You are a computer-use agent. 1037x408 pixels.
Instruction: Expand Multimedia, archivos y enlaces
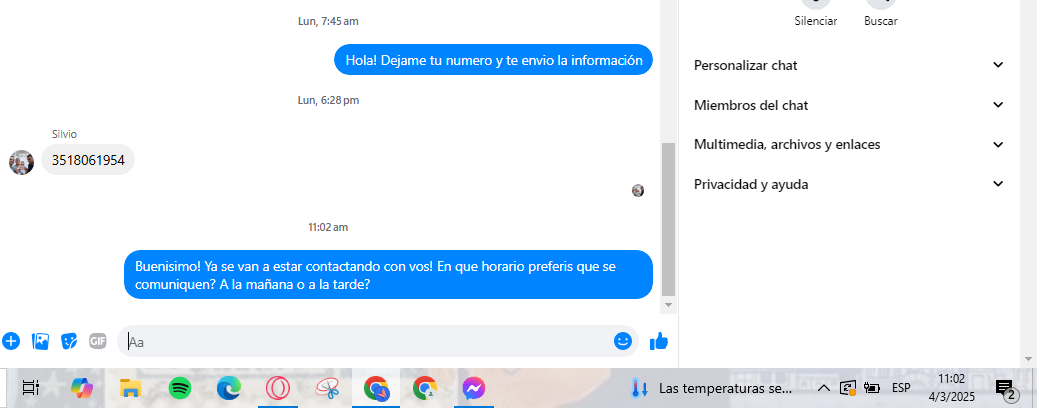[848, 145]
